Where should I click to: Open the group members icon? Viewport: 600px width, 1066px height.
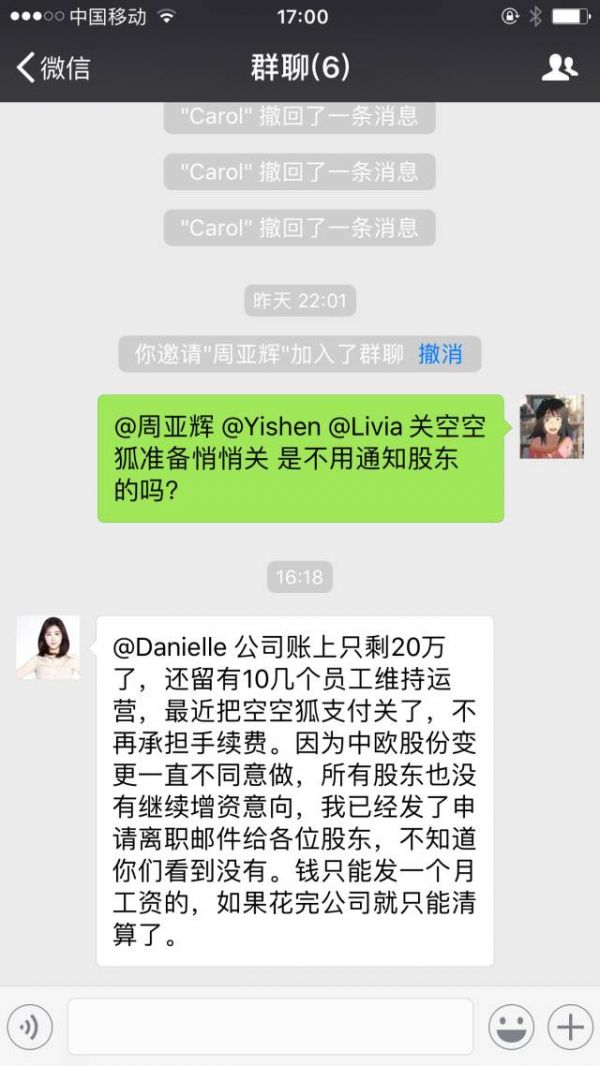click(559, 68)
